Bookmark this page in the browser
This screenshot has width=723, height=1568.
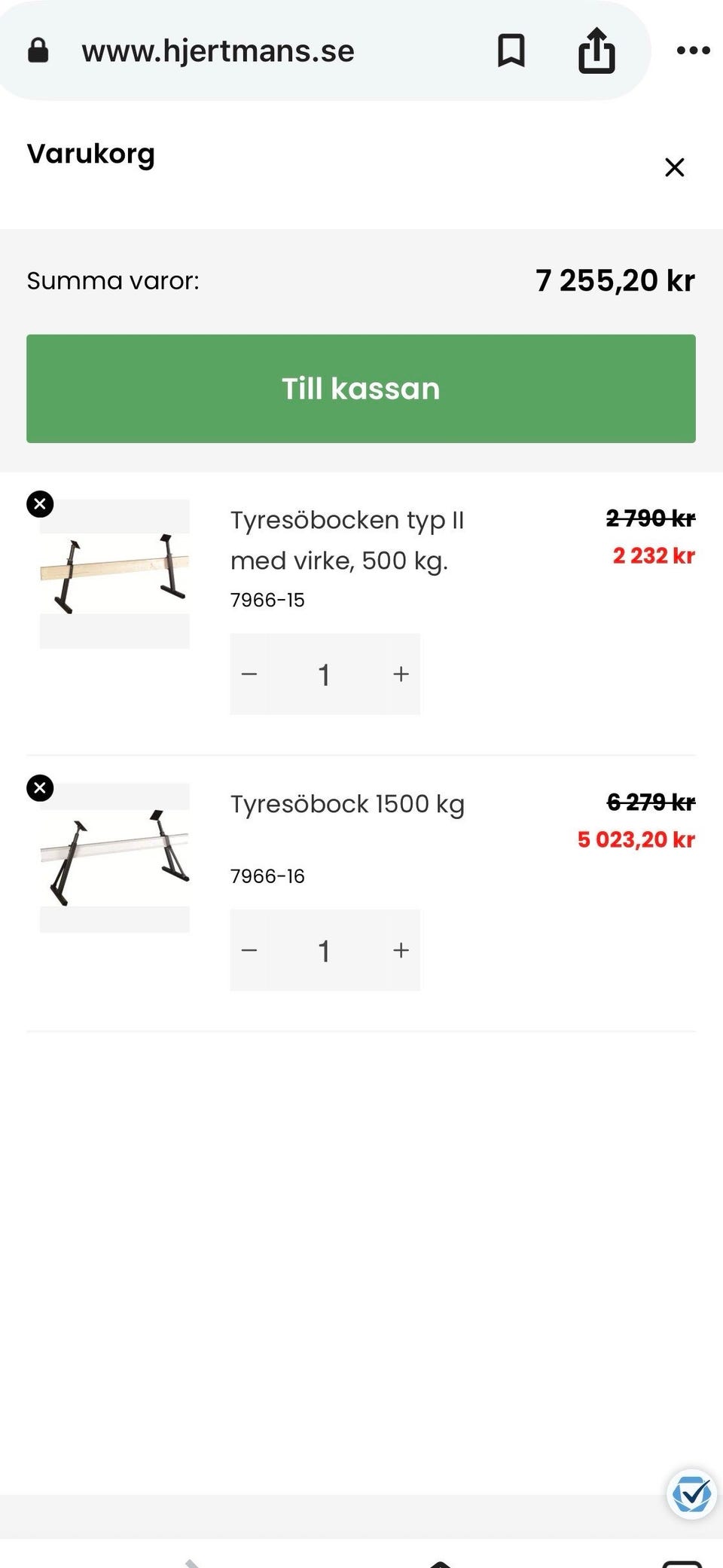coord(511,51)
